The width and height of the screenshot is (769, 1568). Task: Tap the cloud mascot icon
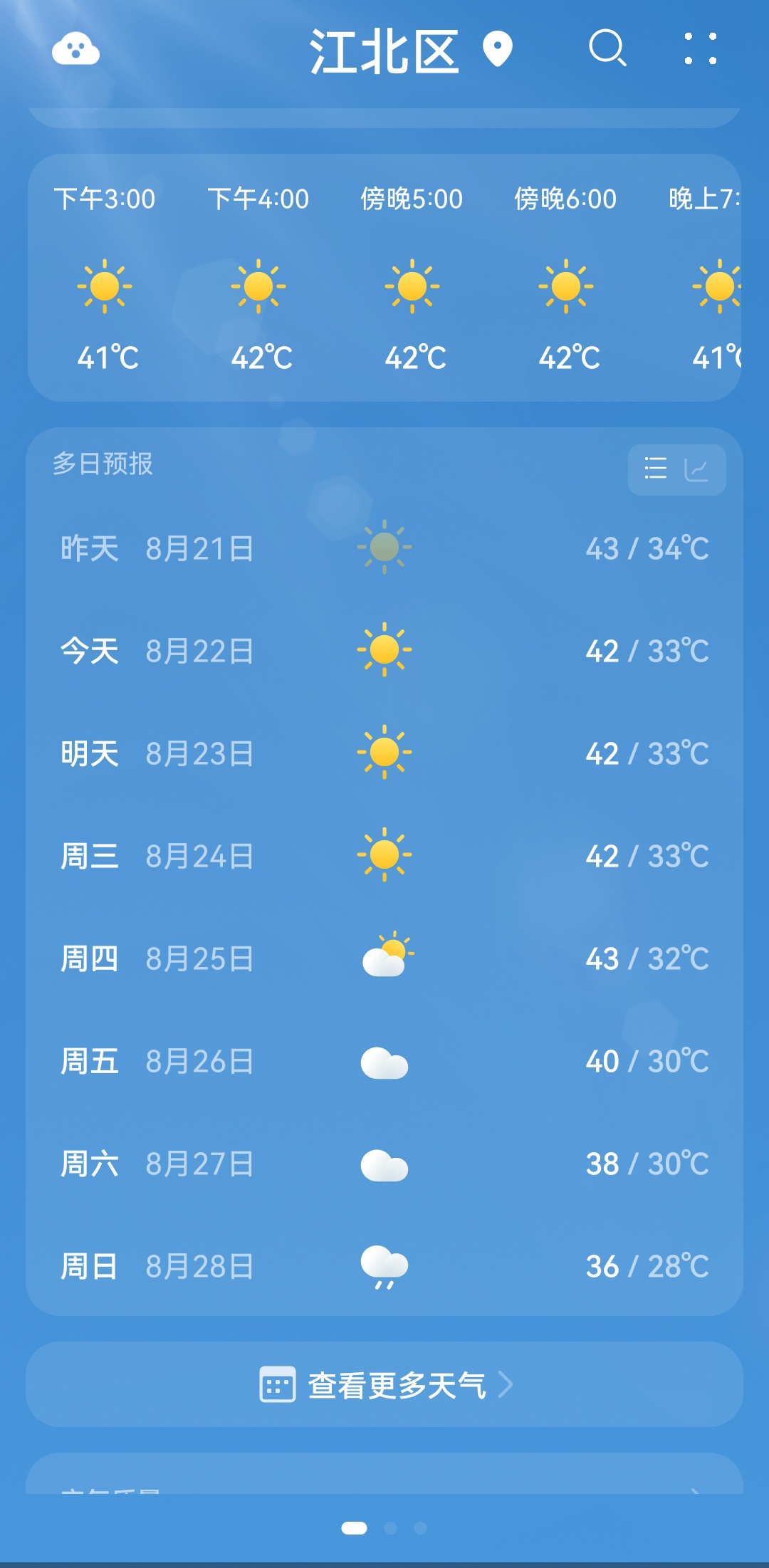[x=75, y=48]
